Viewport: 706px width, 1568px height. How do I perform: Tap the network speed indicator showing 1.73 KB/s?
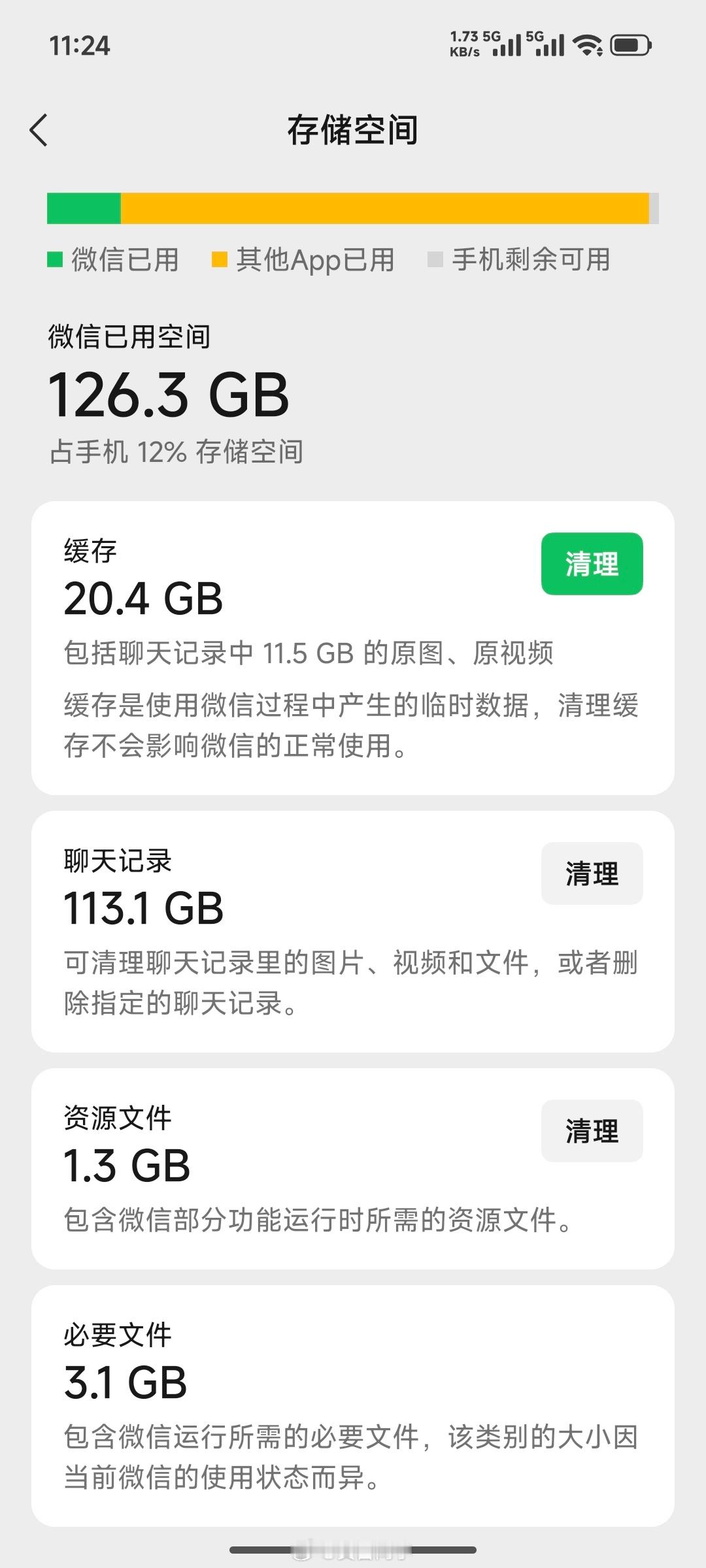pos(465,44)
